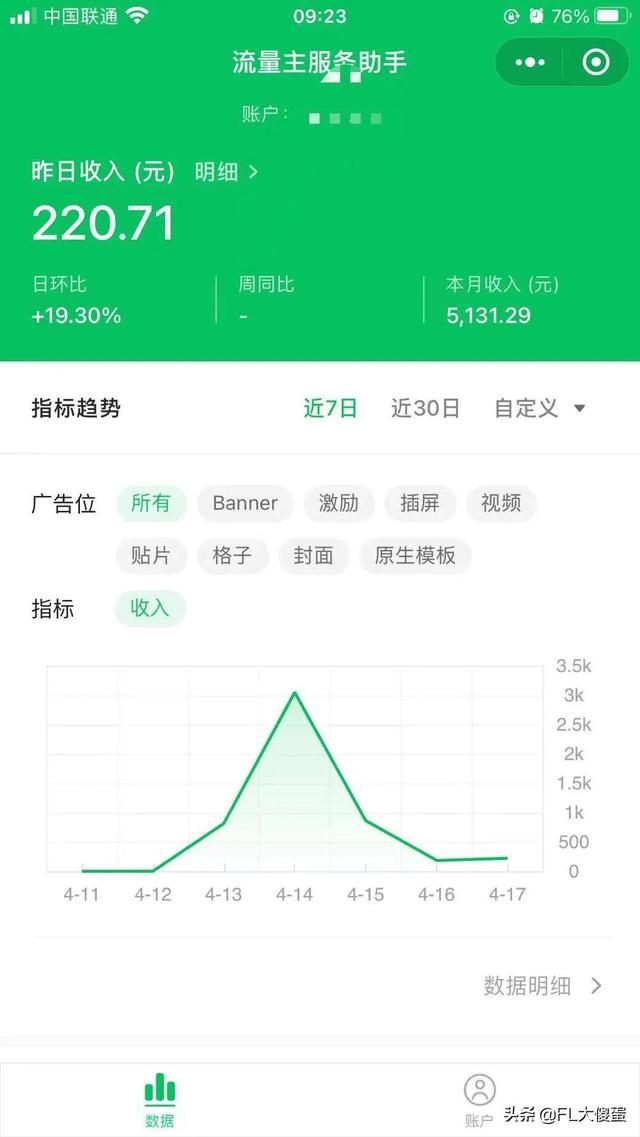The height and width of the screenshot is (1137, 640).
Task: Filter by the Banner ad slot
Action: tap(245, 503)
